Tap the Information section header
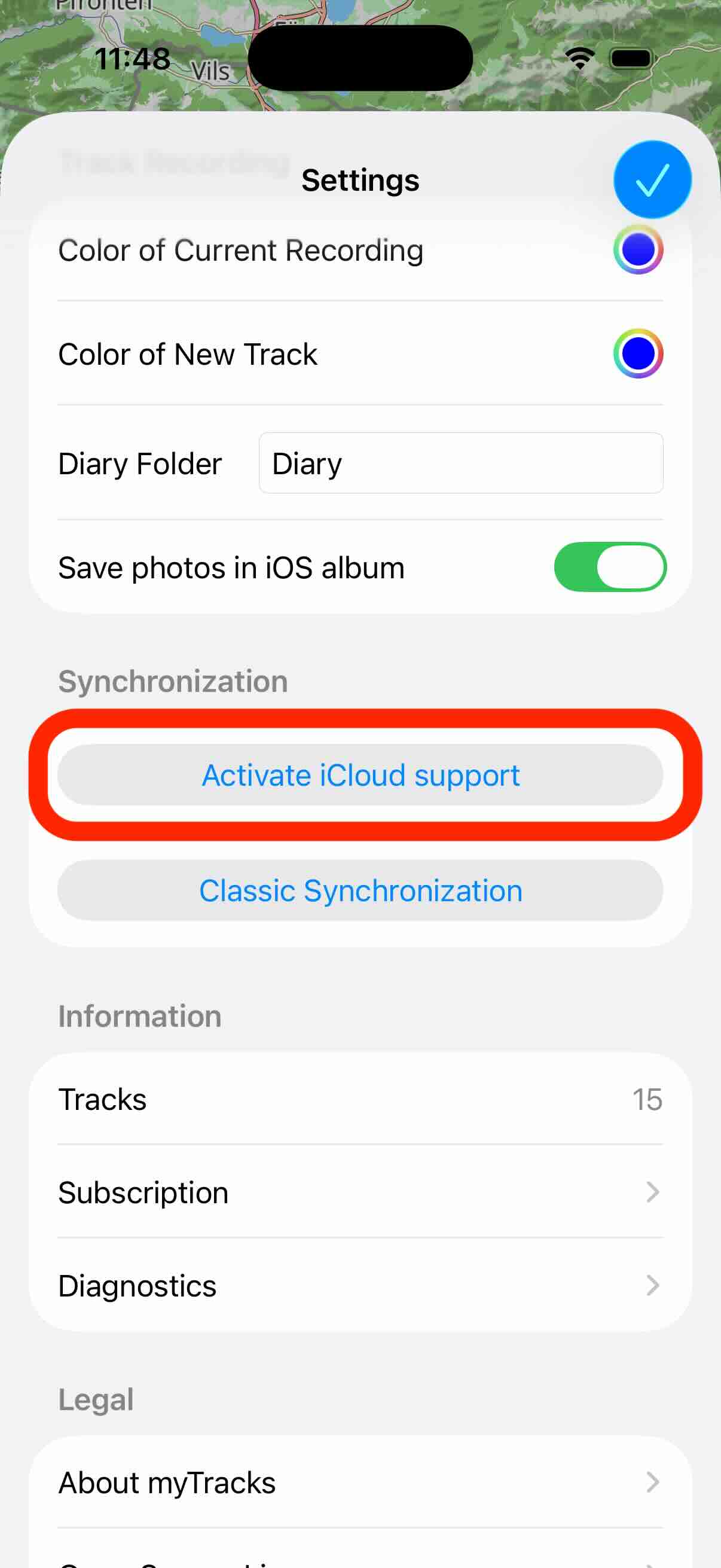The image size is (721, 1568). (139, 1015)
